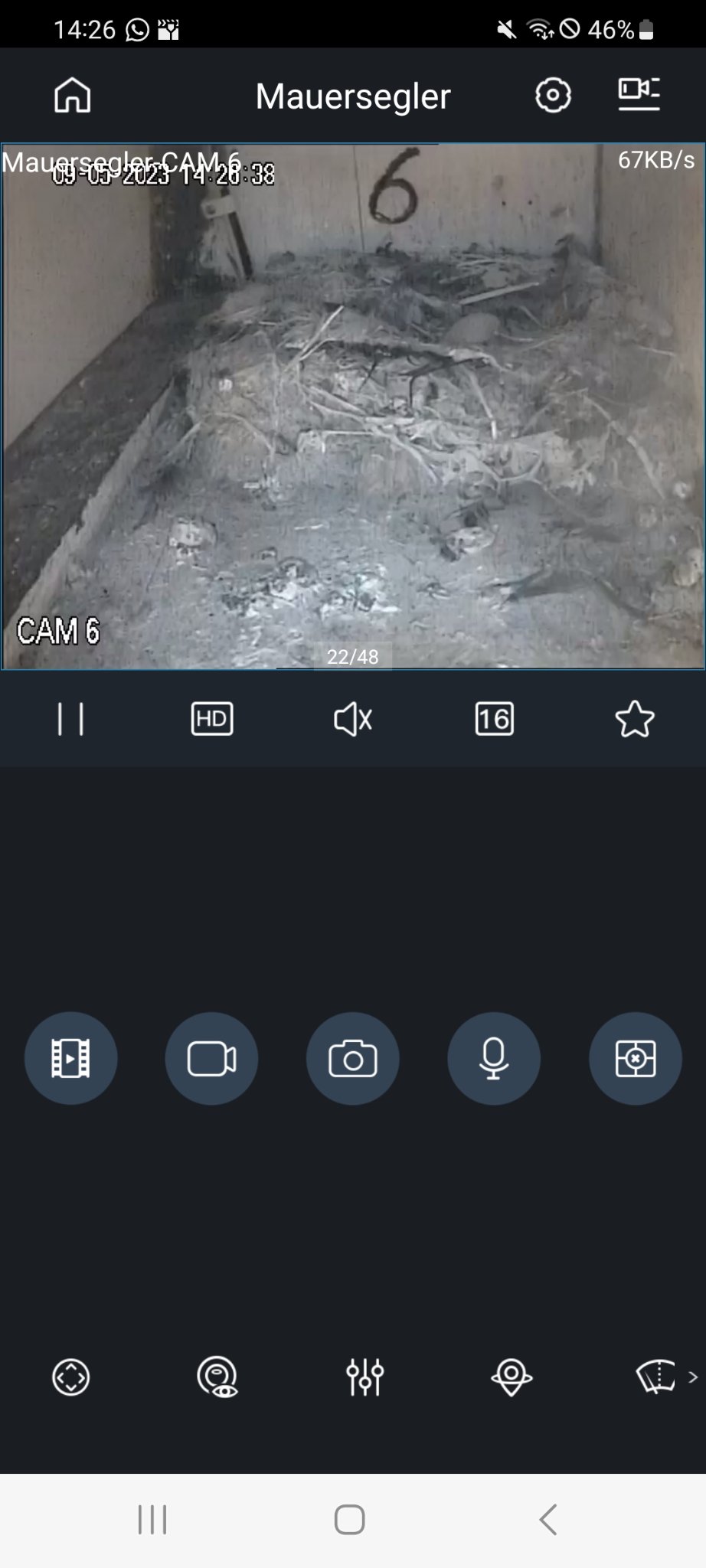This screenshot has width=706, height=1568.
Task: Open the camera settings gear
Action: pos(553,96)
